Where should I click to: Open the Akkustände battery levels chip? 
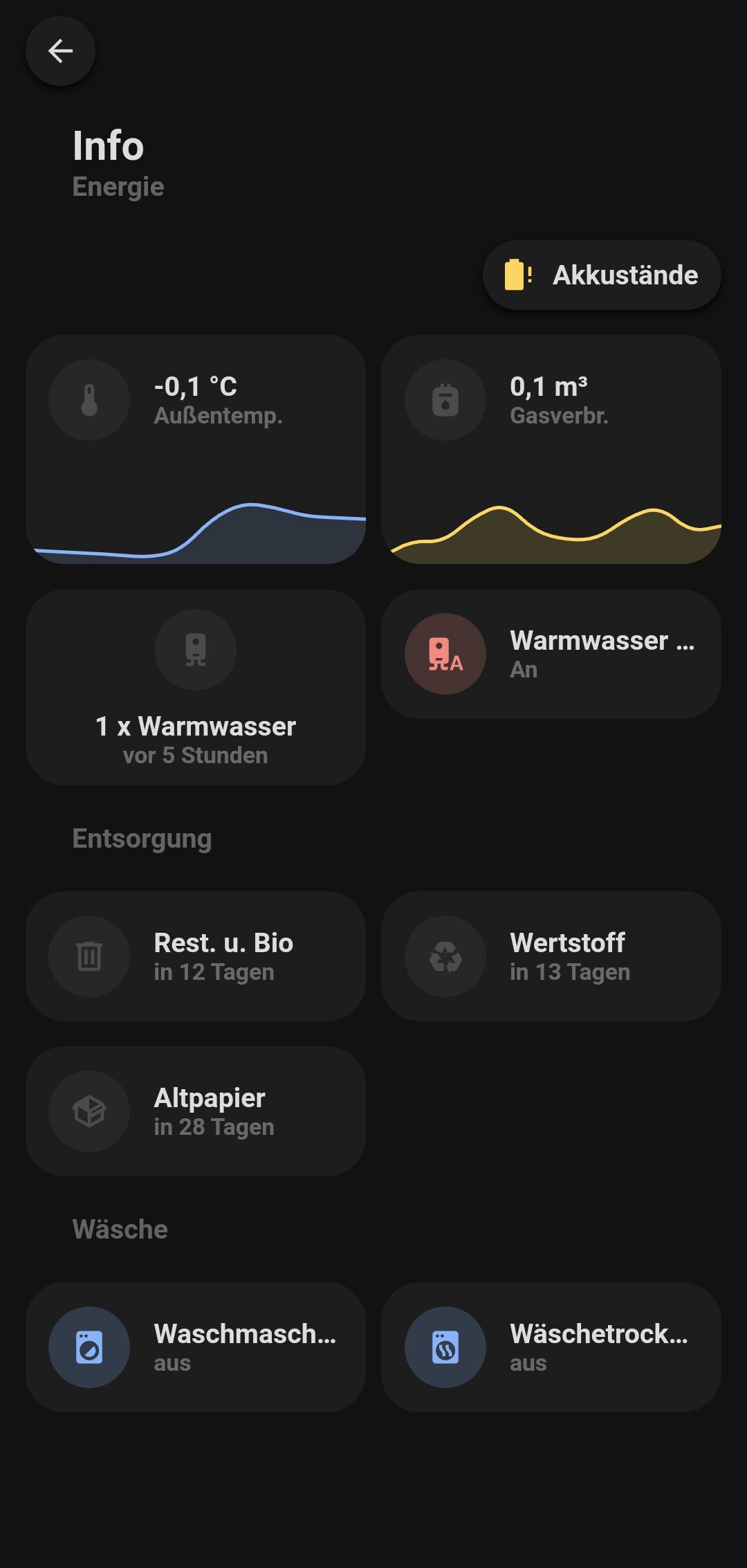pyautogui.click(x=601, y=275)
